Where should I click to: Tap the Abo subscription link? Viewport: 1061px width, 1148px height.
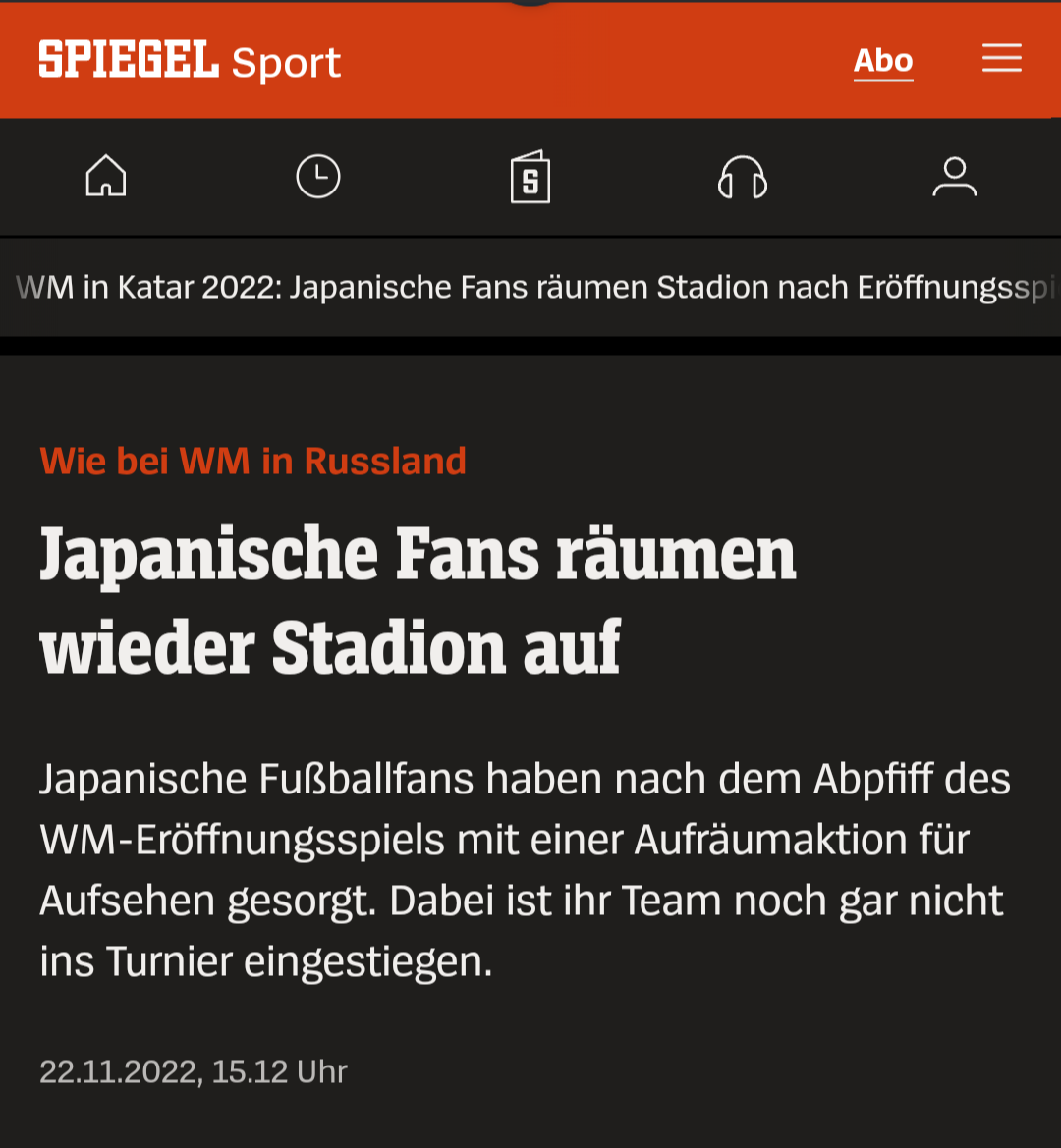882,61
